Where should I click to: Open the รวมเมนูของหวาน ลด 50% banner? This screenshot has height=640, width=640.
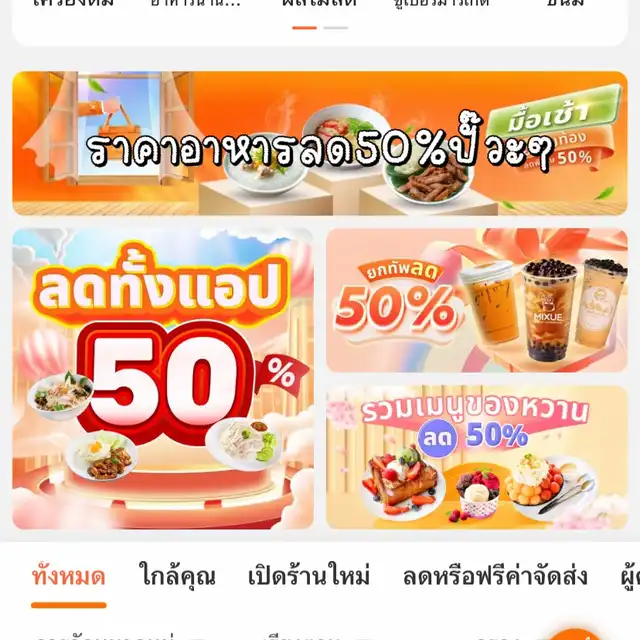[477, 457]
